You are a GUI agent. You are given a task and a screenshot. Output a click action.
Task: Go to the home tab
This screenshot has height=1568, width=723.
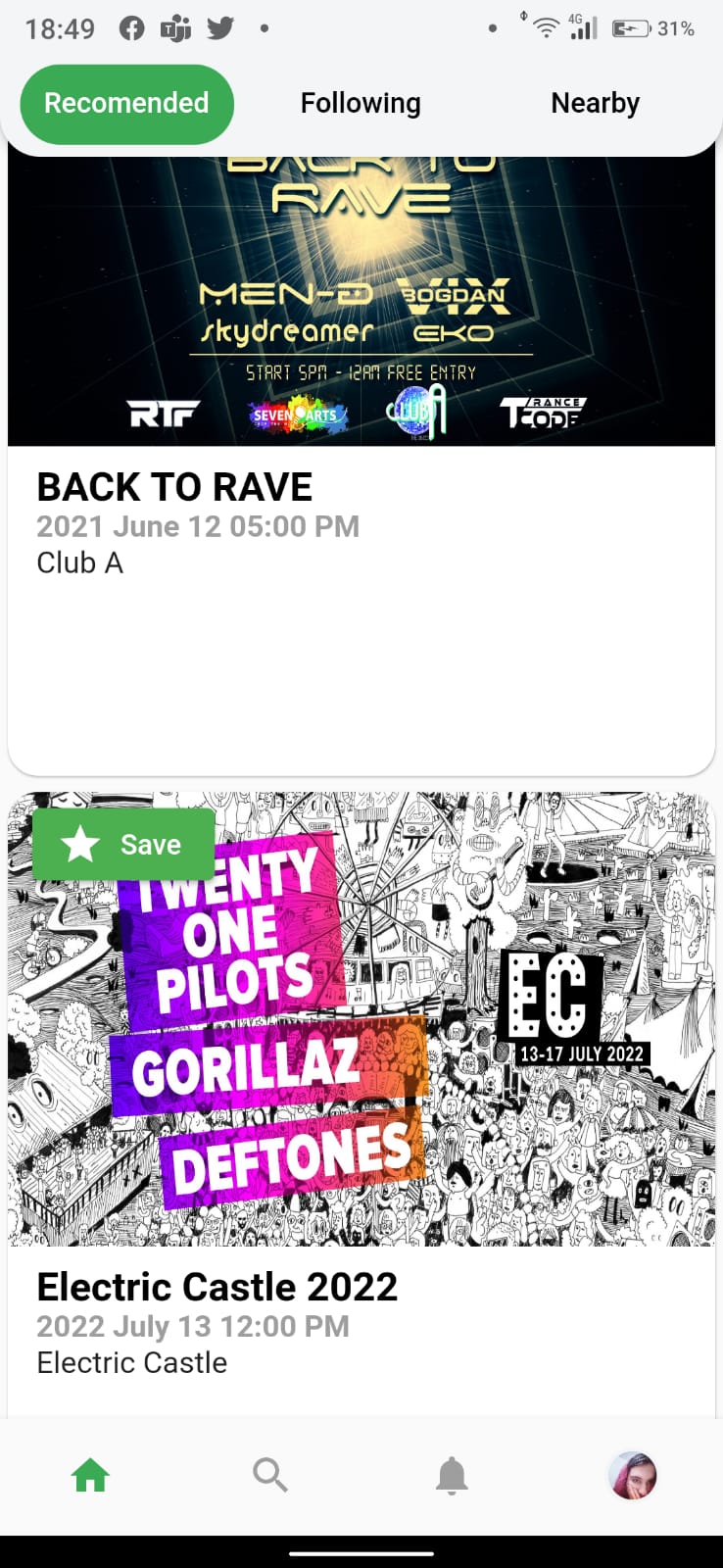click(90, 1475)
